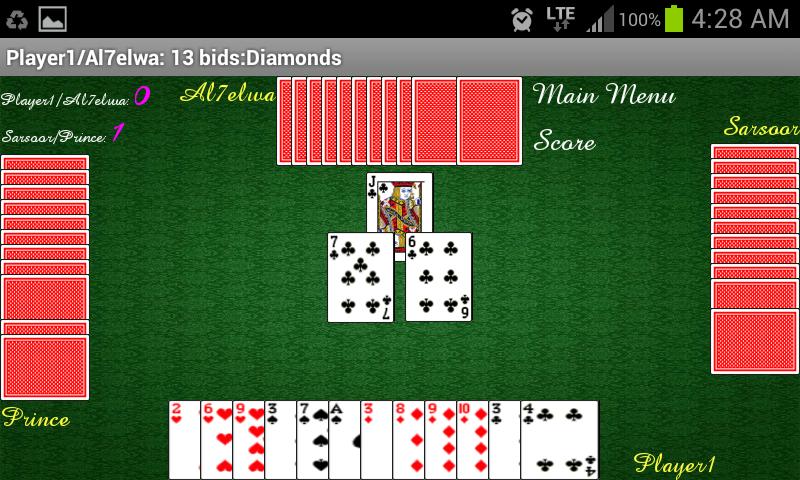Play the 10 of diamonds
Image resolution: width=800 pixels, height=480 pixels.
coord(470,440)
